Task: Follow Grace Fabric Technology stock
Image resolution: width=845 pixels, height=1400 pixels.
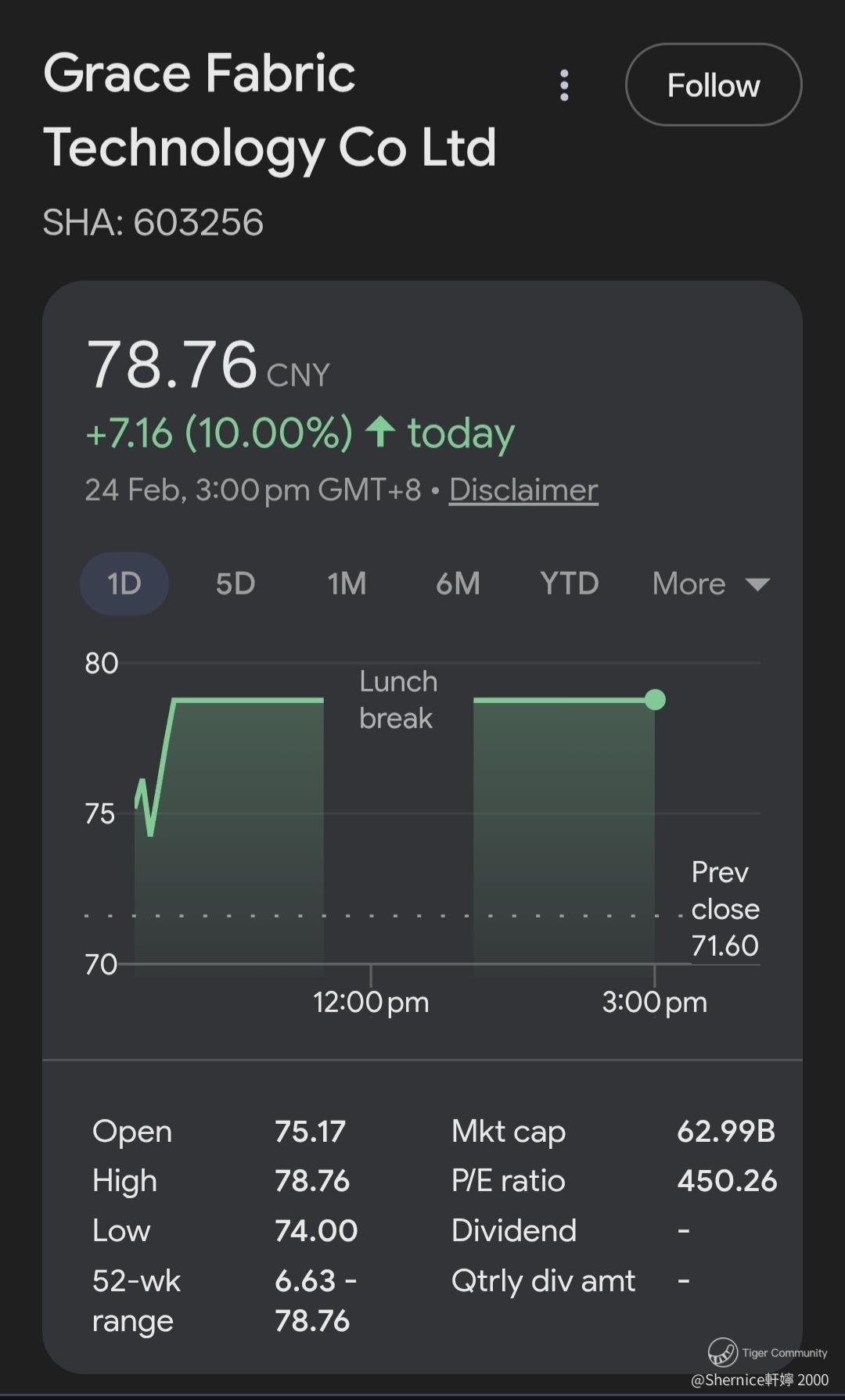Action: [x=713, y=85]
